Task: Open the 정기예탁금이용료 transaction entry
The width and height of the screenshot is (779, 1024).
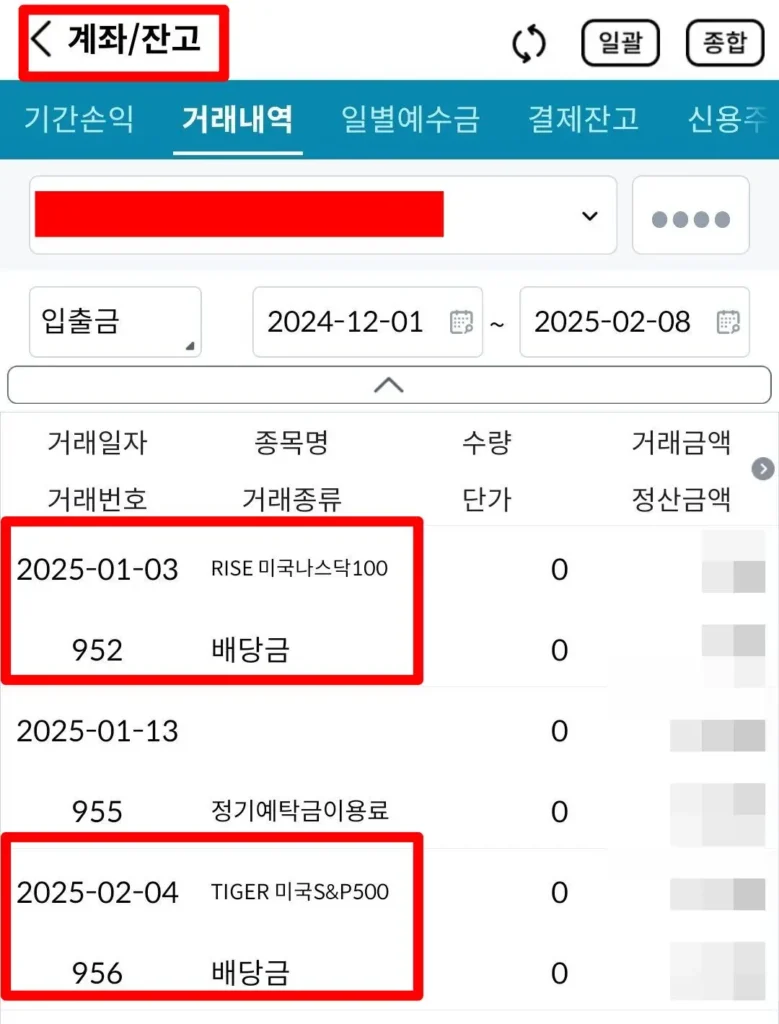Action: point(300,770)
